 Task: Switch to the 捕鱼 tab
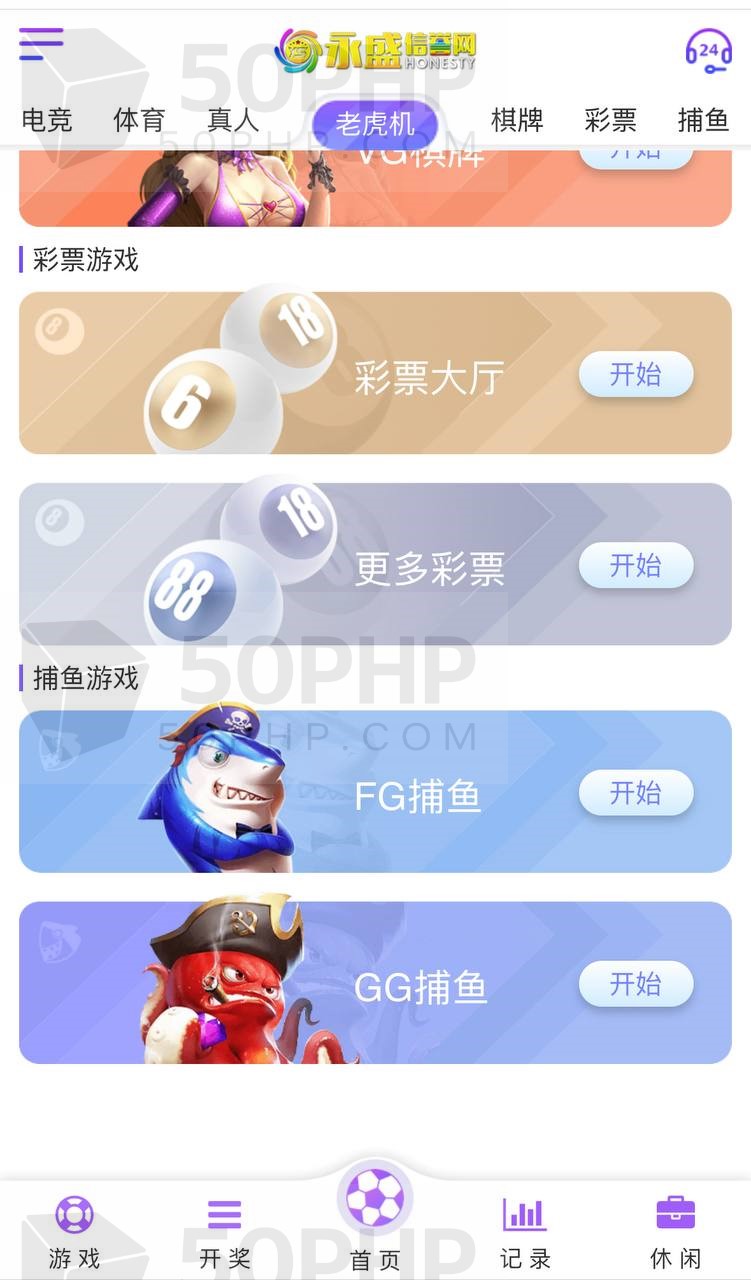click(703, 121)
